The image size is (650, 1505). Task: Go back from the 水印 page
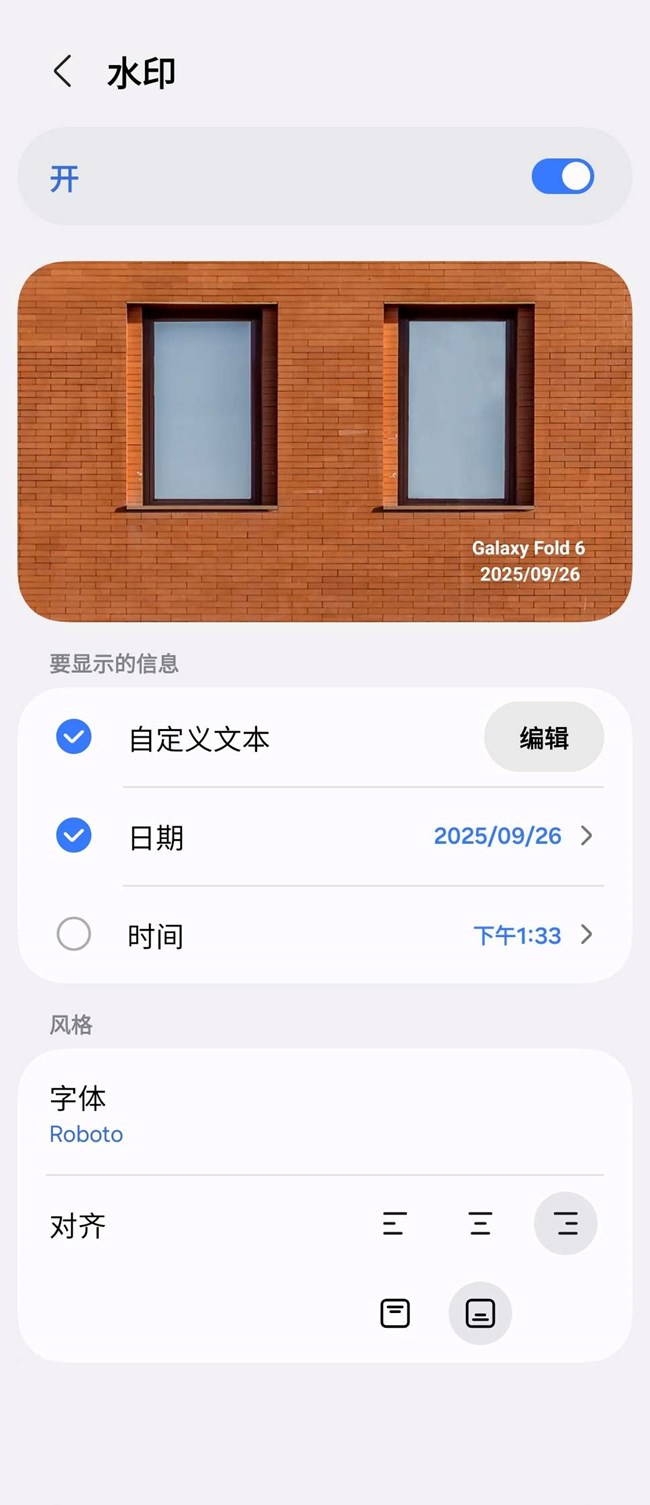[62, 72]
